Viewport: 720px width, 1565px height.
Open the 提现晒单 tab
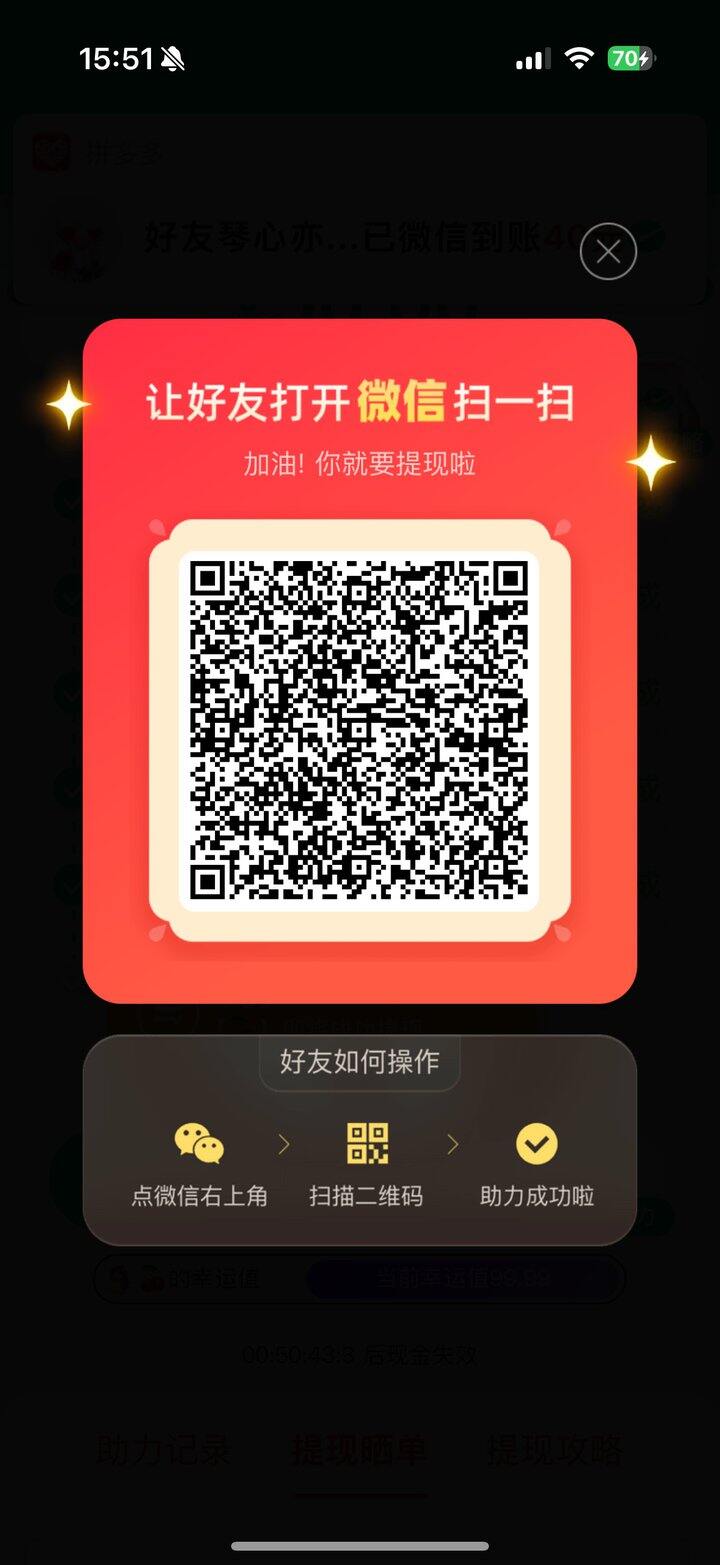pos(357,1450)
